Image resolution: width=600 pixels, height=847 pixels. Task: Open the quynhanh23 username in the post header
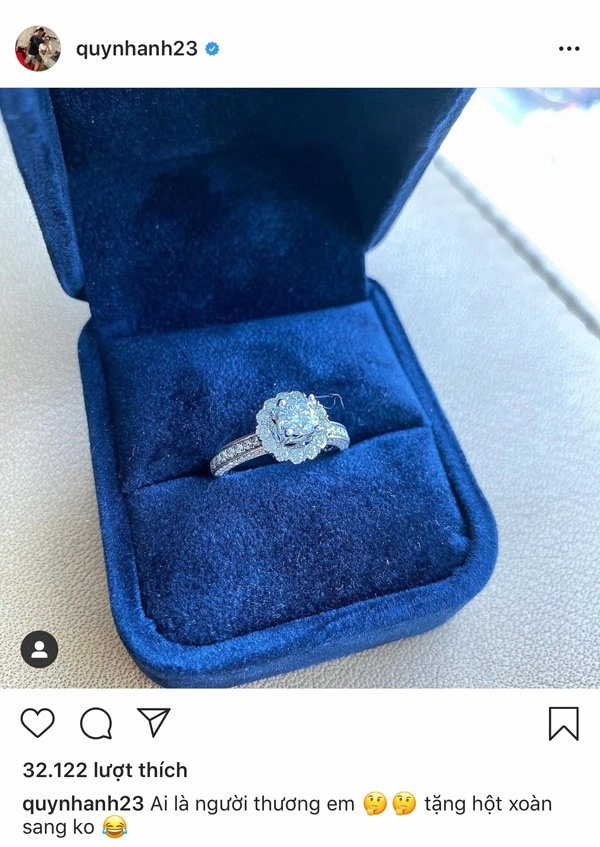tap(137, 48)
